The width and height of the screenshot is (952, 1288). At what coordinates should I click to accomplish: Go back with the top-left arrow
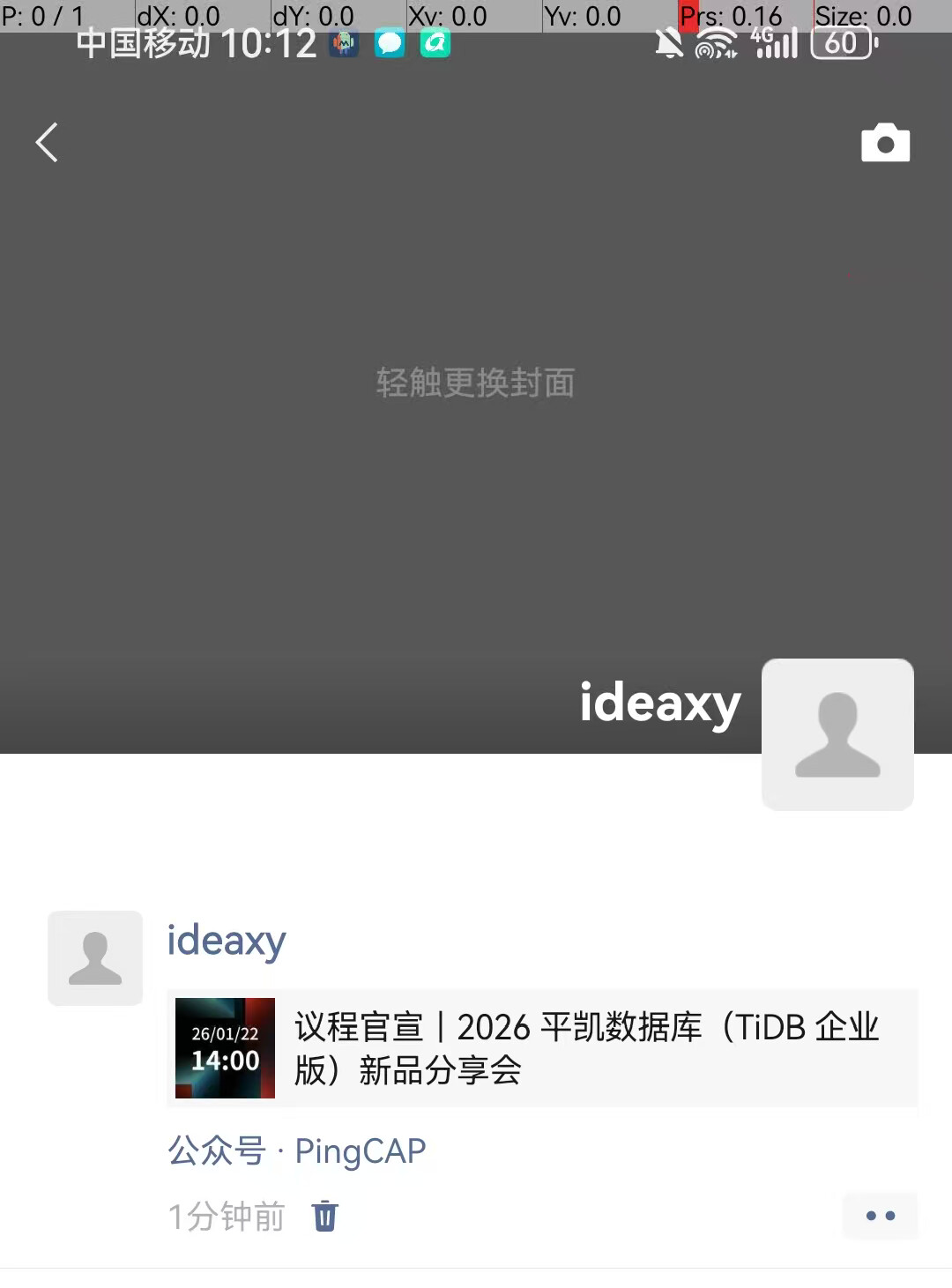tap(47, 142)
